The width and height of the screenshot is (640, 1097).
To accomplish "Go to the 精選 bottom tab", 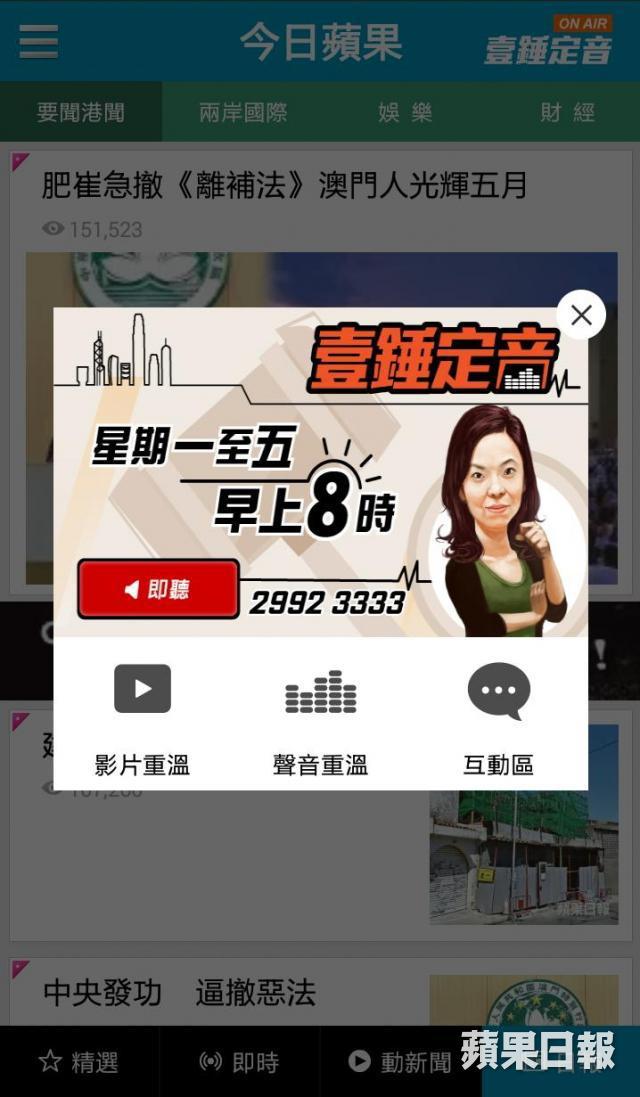I will (x=78, y=1062).
